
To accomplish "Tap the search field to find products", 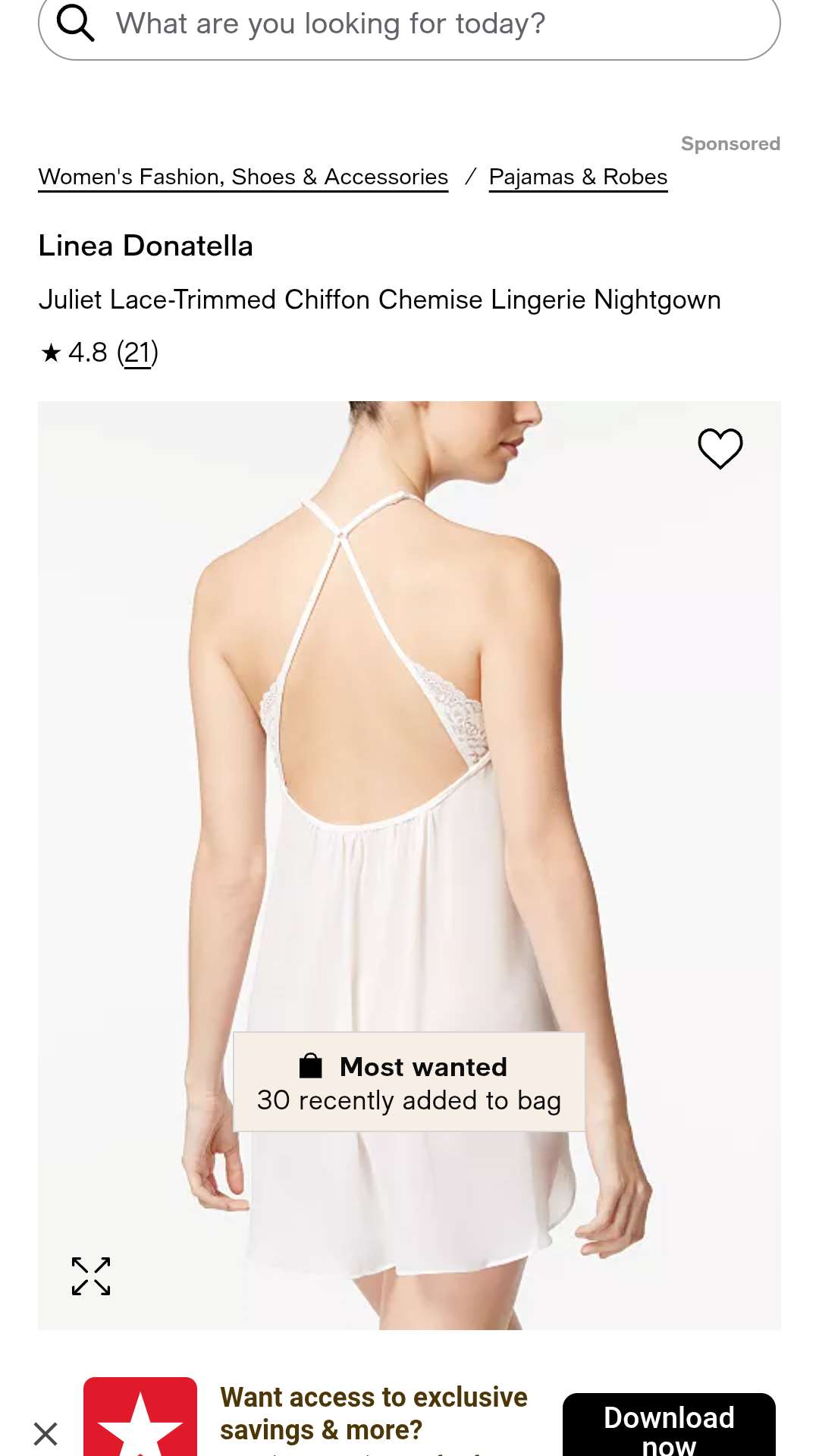I will pyautogui.click(x=409, y=24).
